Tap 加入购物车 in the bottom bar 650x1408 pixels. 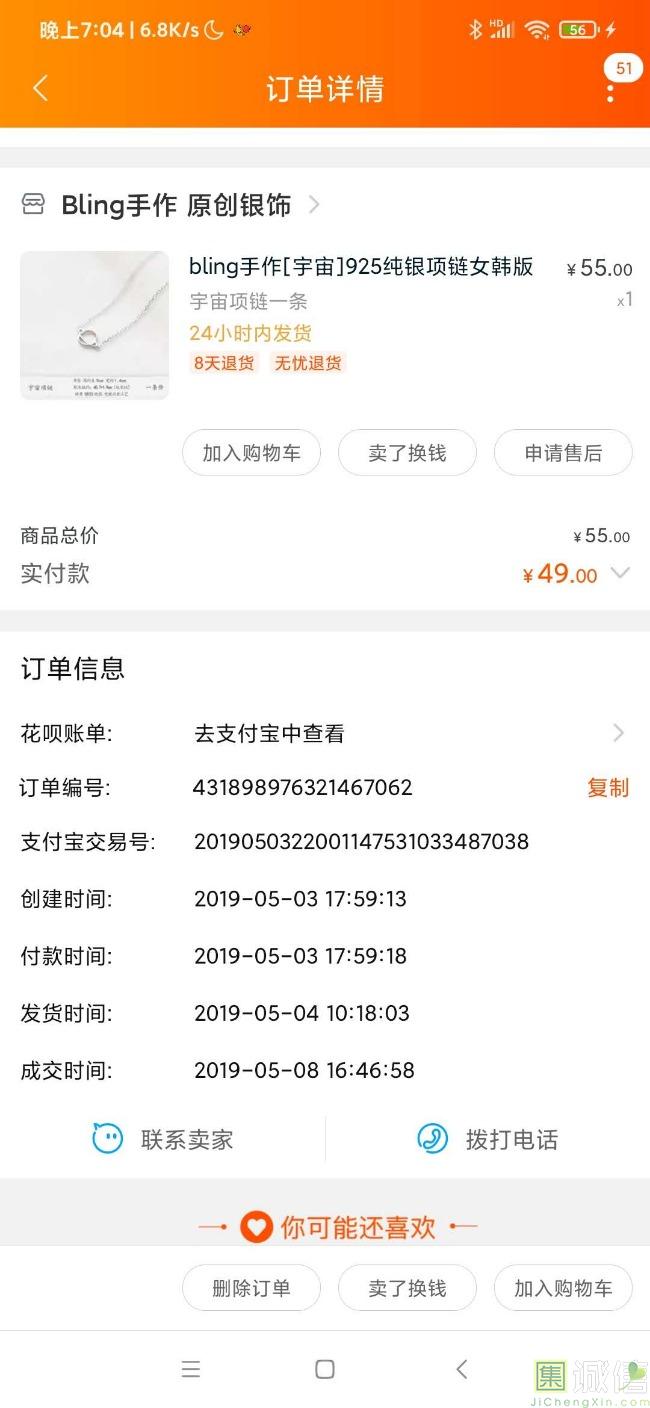[563, 1288]
